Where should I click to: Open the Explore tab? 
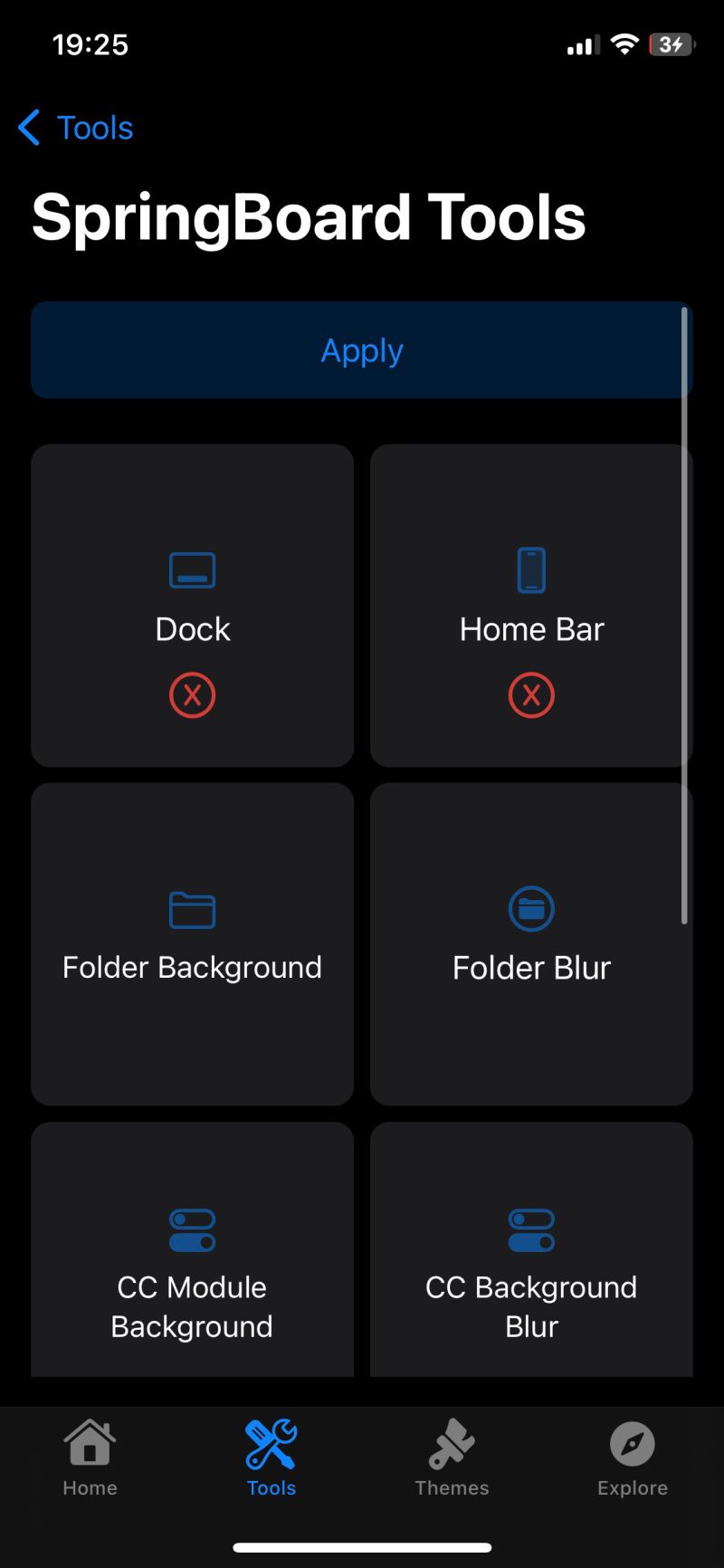632,1458
